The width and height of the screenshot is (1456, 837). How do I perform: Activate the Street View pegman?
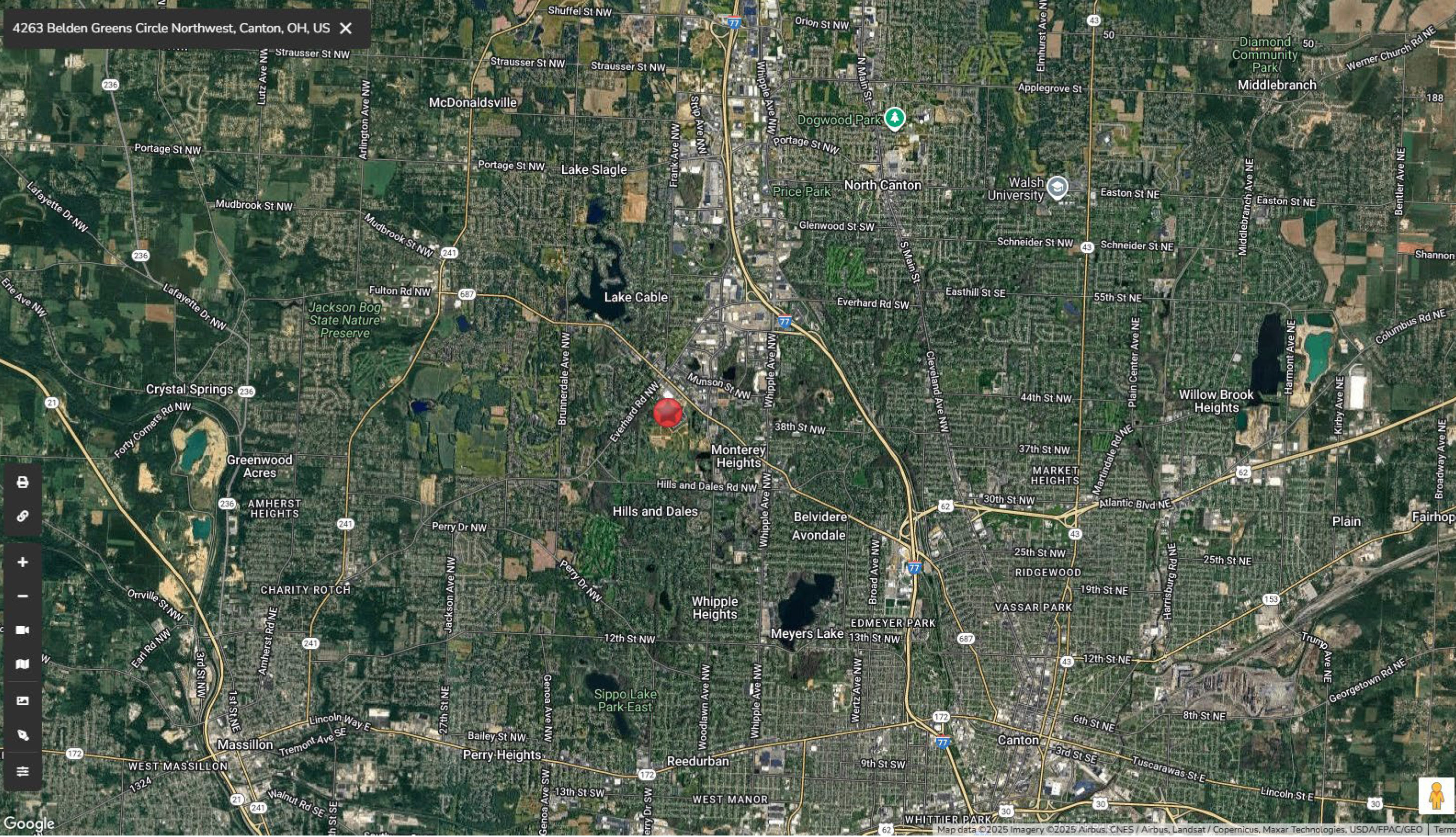pyautogui.click(x=1436, y=795)
